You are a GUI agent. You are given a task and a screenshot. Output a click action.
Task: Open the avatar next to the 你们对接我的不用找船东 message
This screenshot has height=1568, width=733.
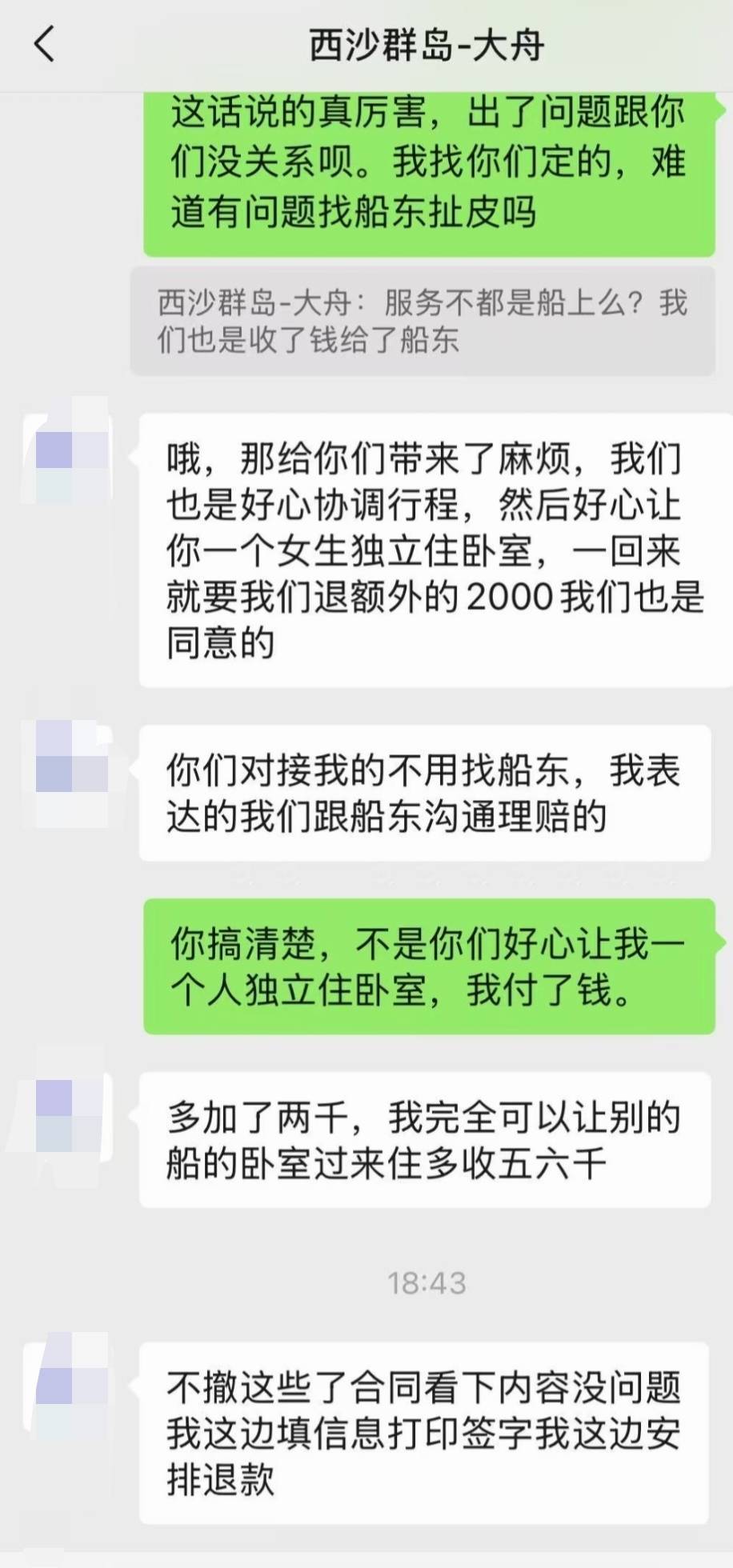click(x=70, y=757)
